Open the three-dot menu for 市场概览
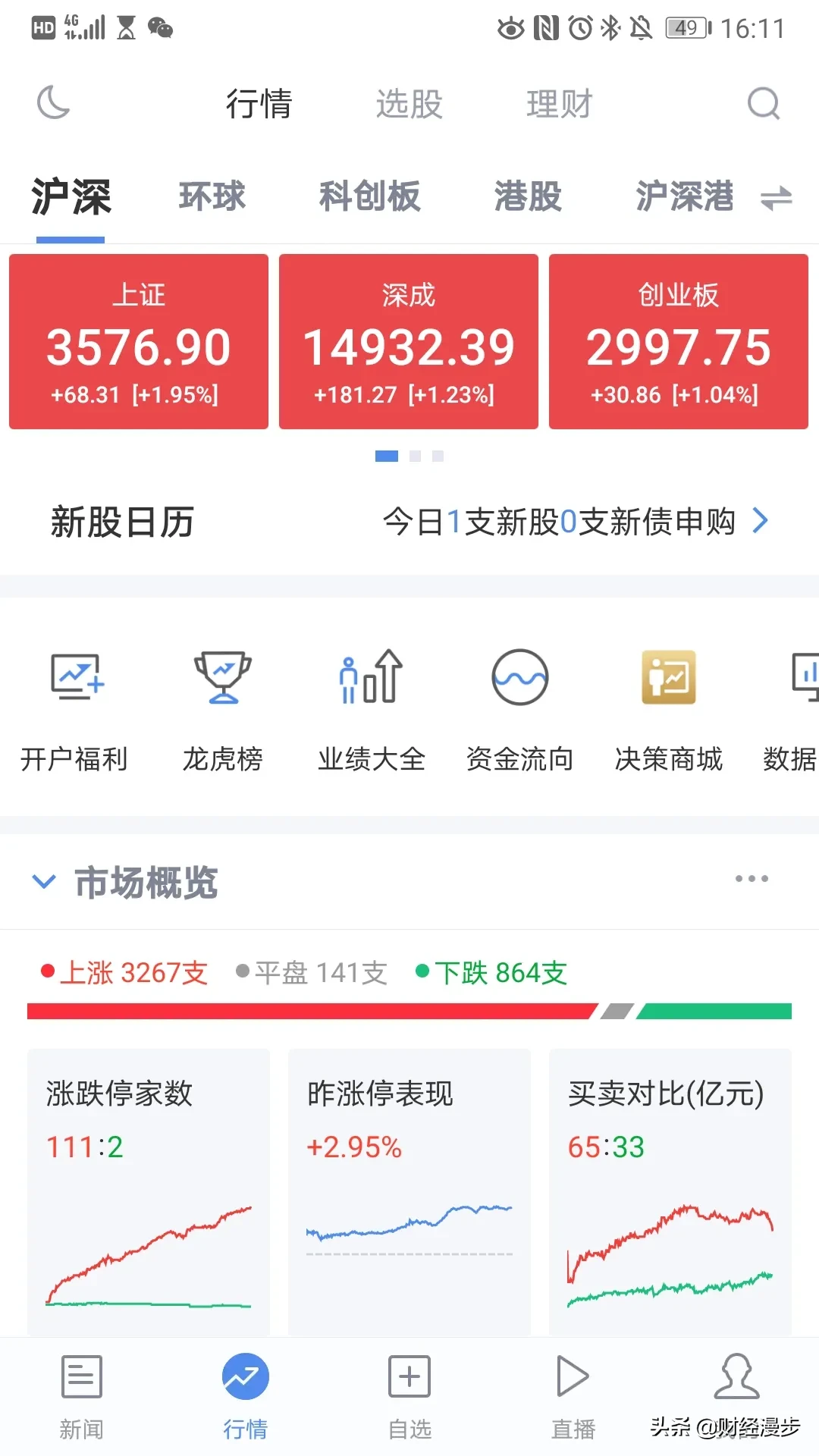Screen dimensions: 819x1456 point(752,879)
